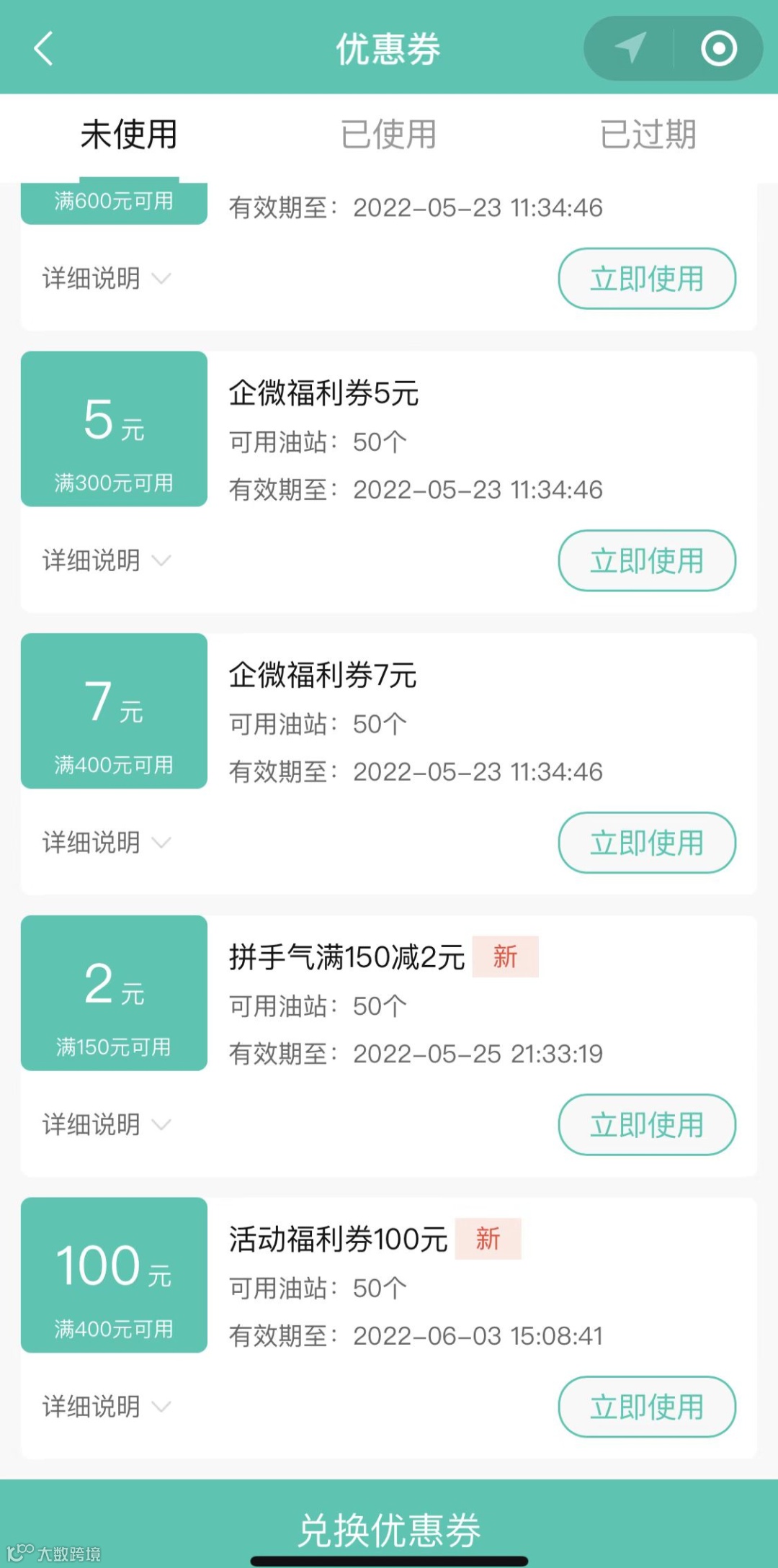Viewport: 778px width, 1568px height.
Task: Use the 企微福利券5元 coupon now
Action: (646, 560)
